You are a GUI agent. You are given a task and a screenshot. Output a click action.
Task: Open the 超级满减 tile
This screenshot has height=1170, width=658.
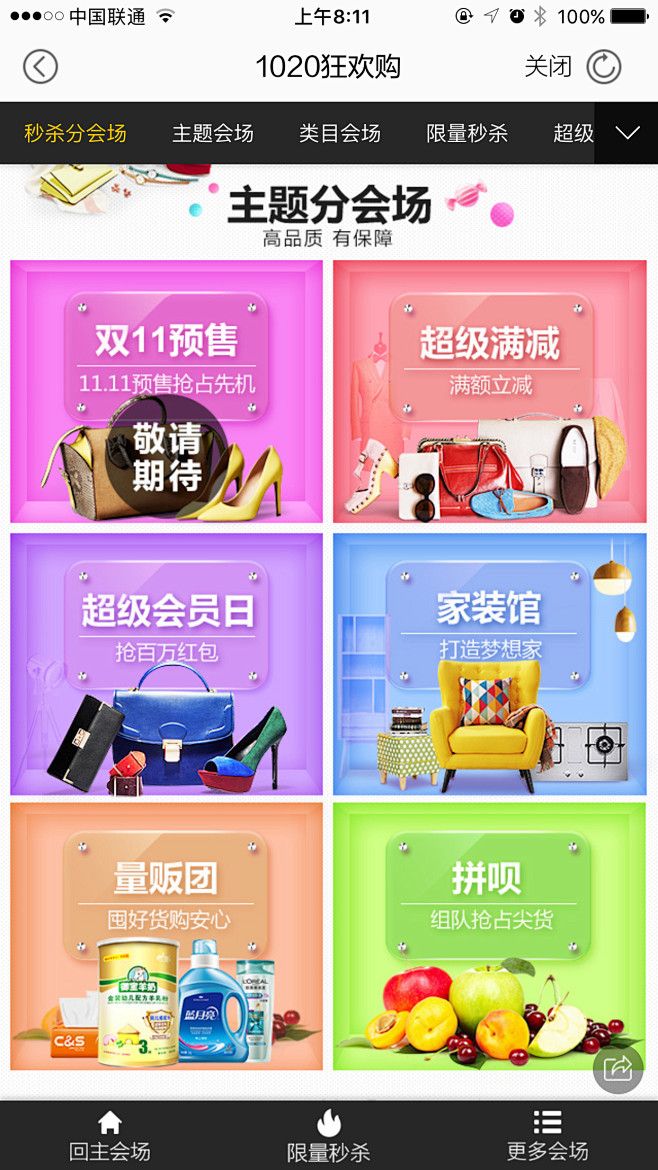pos(489,392)
